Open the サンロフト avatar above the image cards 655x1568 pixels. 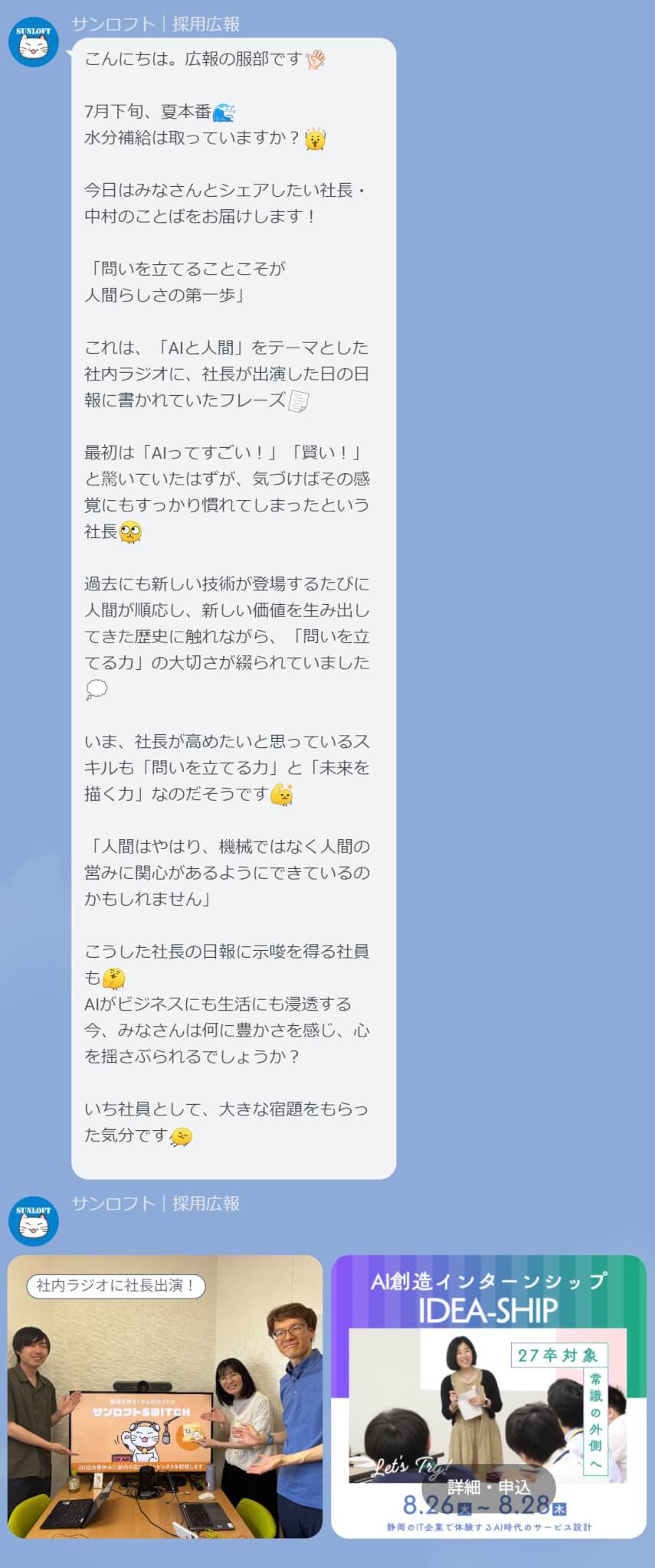34,1220
